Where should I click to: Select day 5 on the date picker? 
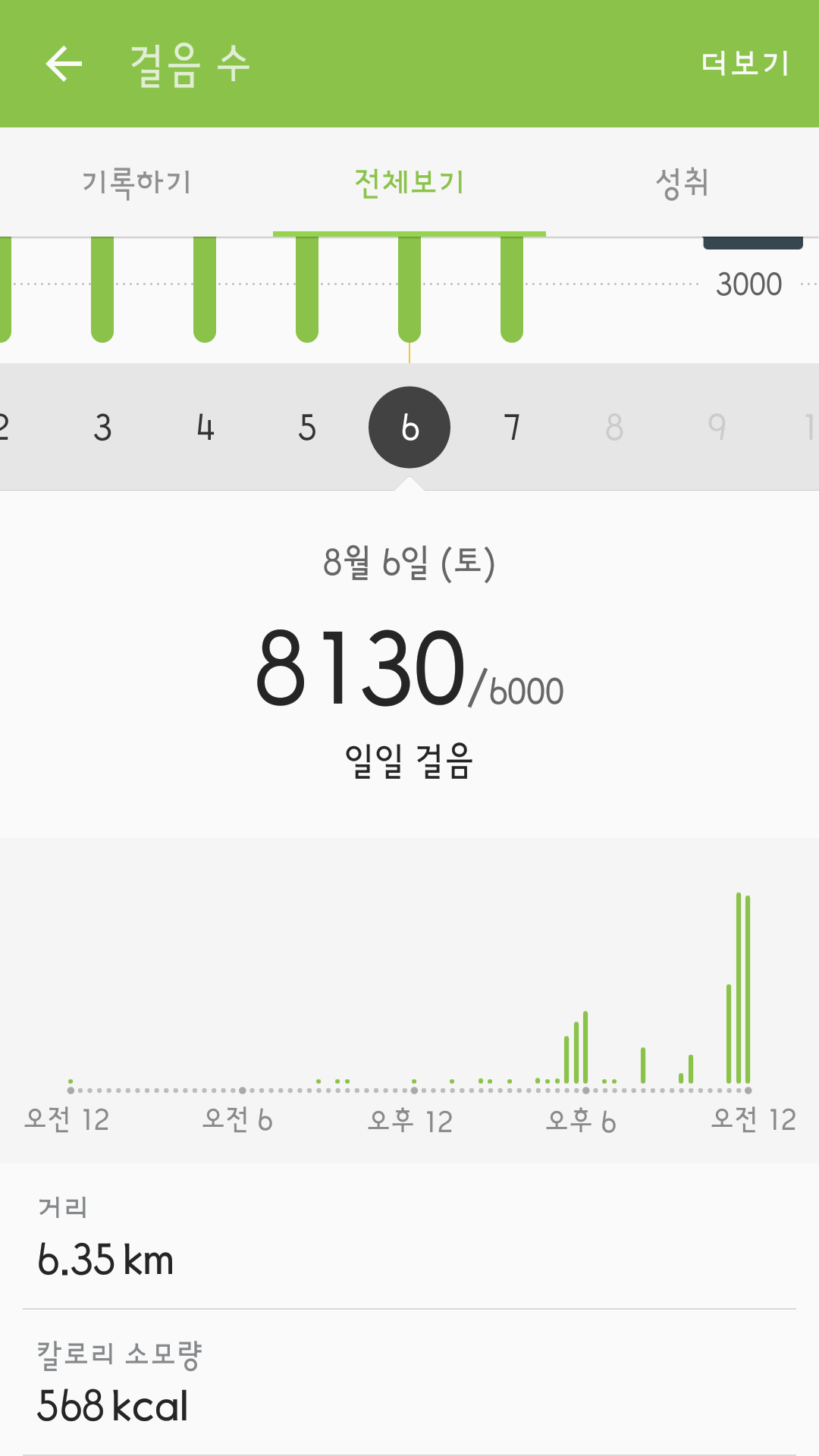point(307,427)
